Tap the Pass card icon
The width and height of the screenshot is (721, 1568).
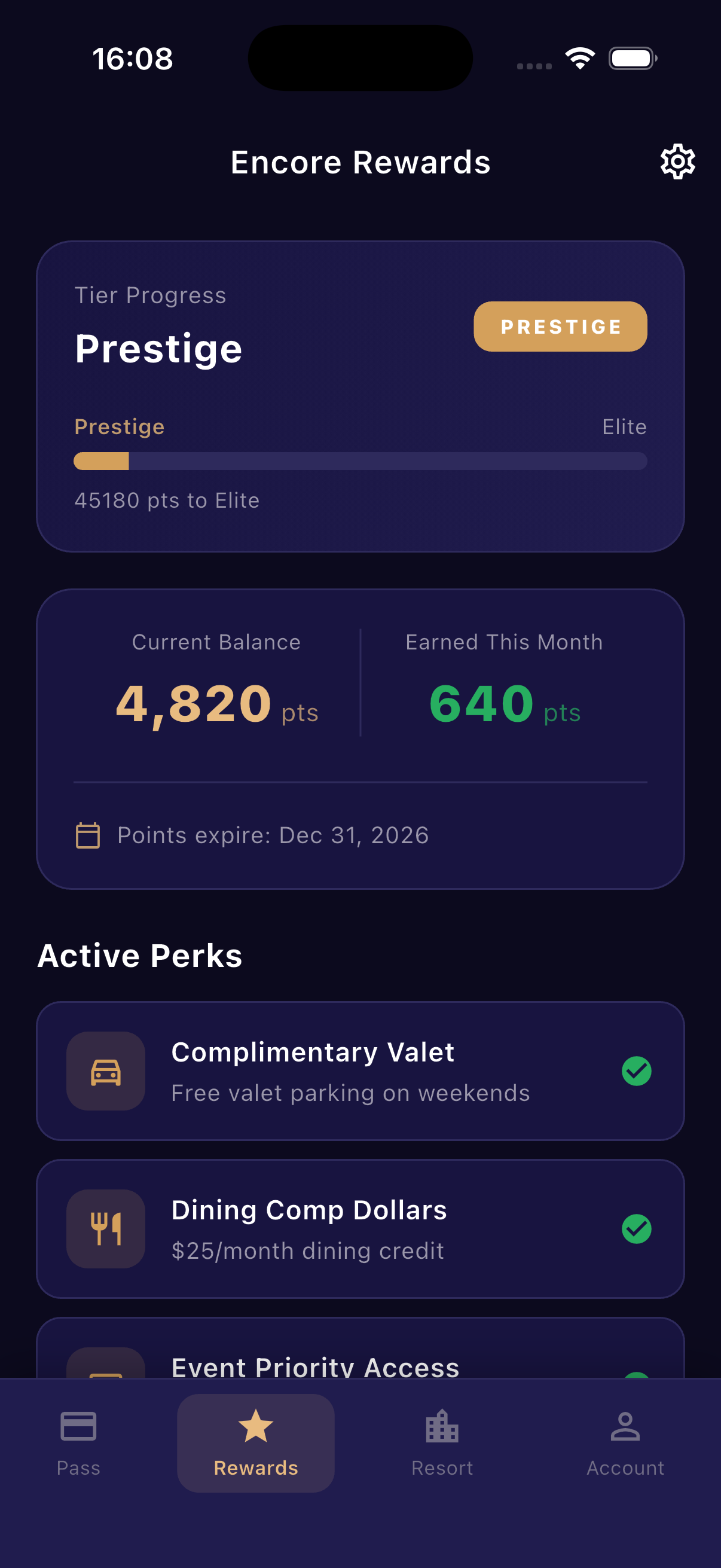click(x=78, y=1427)
